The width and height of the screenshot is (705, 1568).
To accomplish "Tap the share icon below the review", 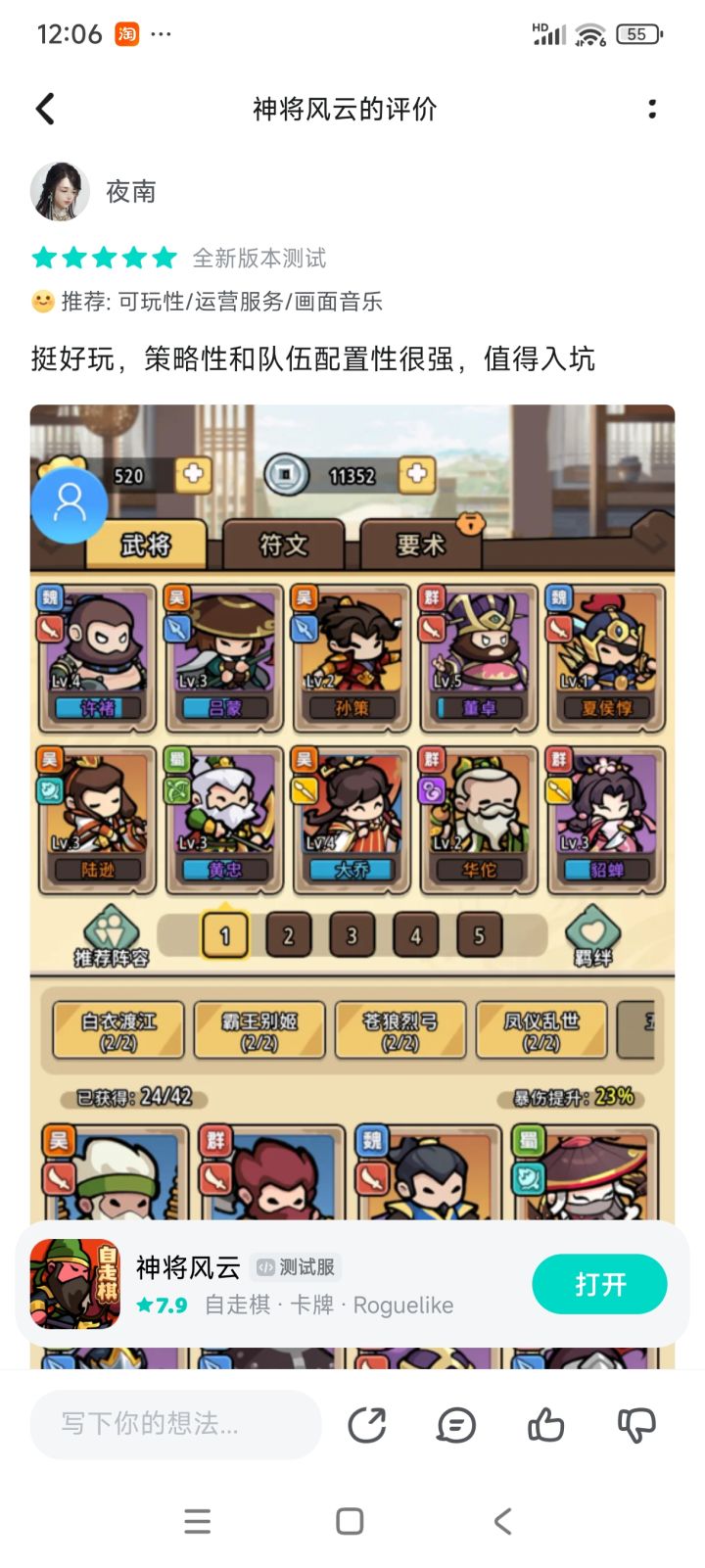I will coord(366,1426).
